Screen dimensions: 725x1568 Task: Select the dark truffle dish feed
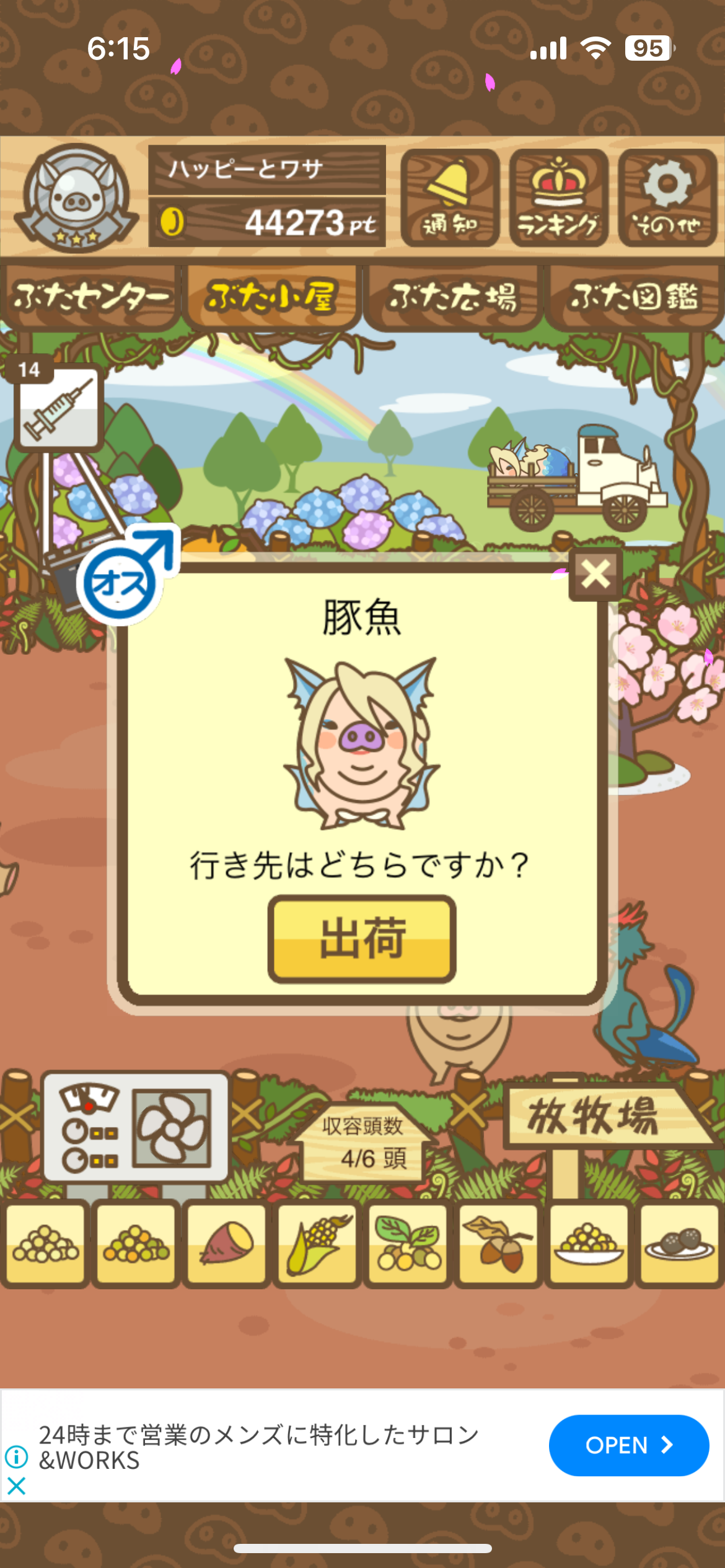click(x=679, y=1242)
